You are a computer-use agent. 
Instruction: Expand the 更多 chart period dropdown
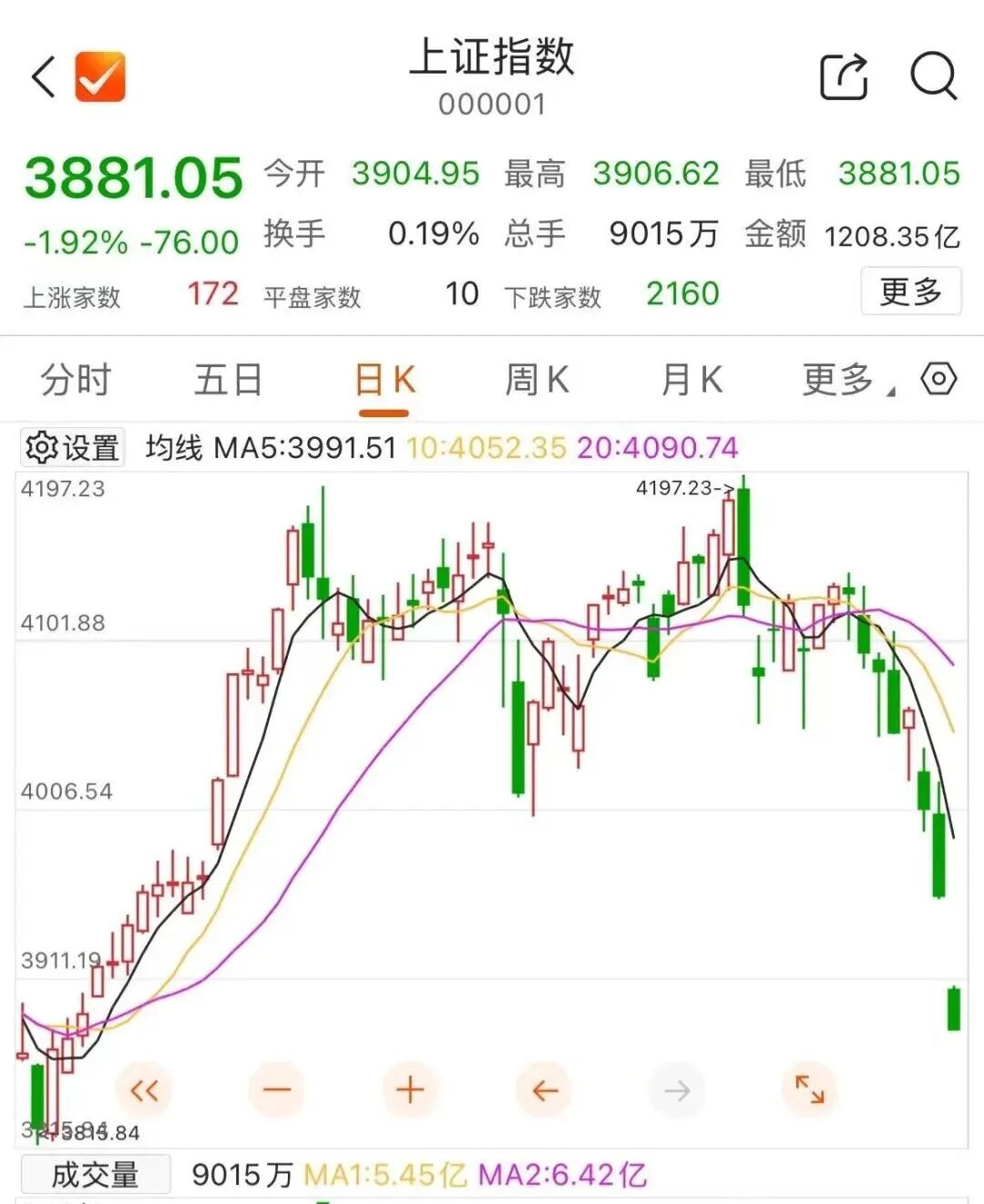pyautogui.click(x=845, y=379)
